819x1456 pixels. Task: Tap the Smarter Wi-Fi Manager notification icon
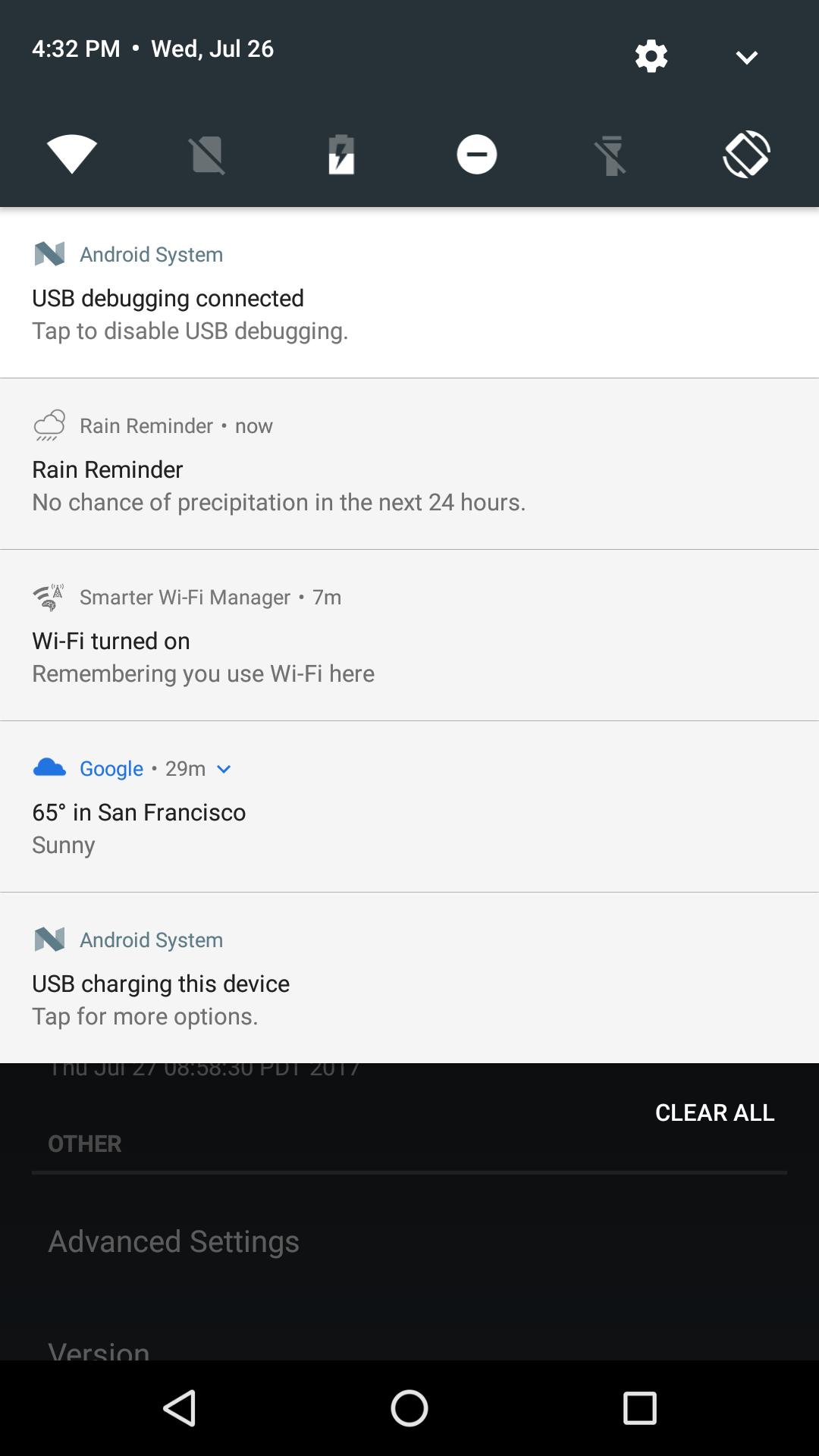(x=49, y=597)
